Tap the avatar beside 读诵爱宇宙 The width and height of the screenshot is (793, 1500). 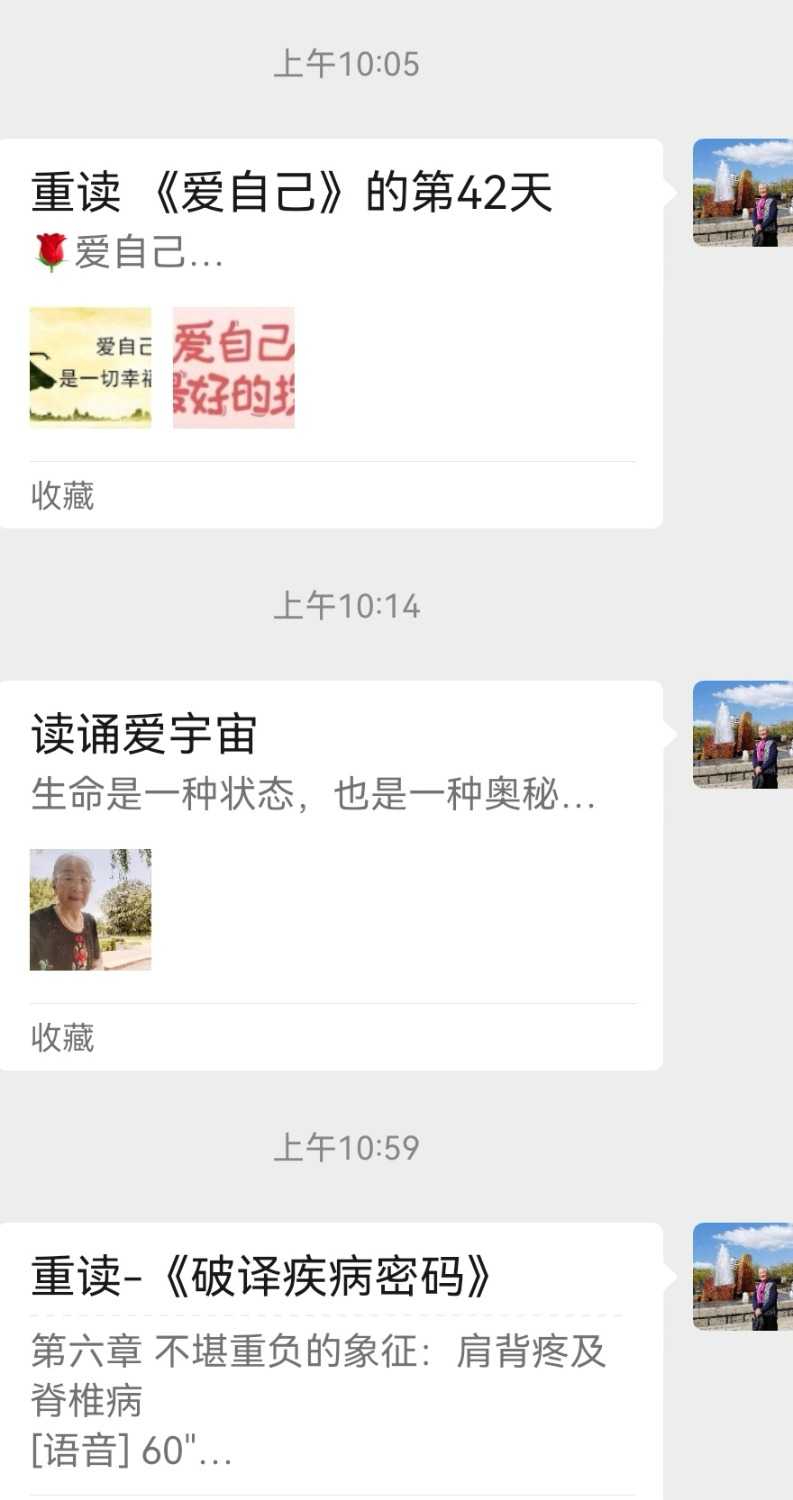[x=742, y=733]
